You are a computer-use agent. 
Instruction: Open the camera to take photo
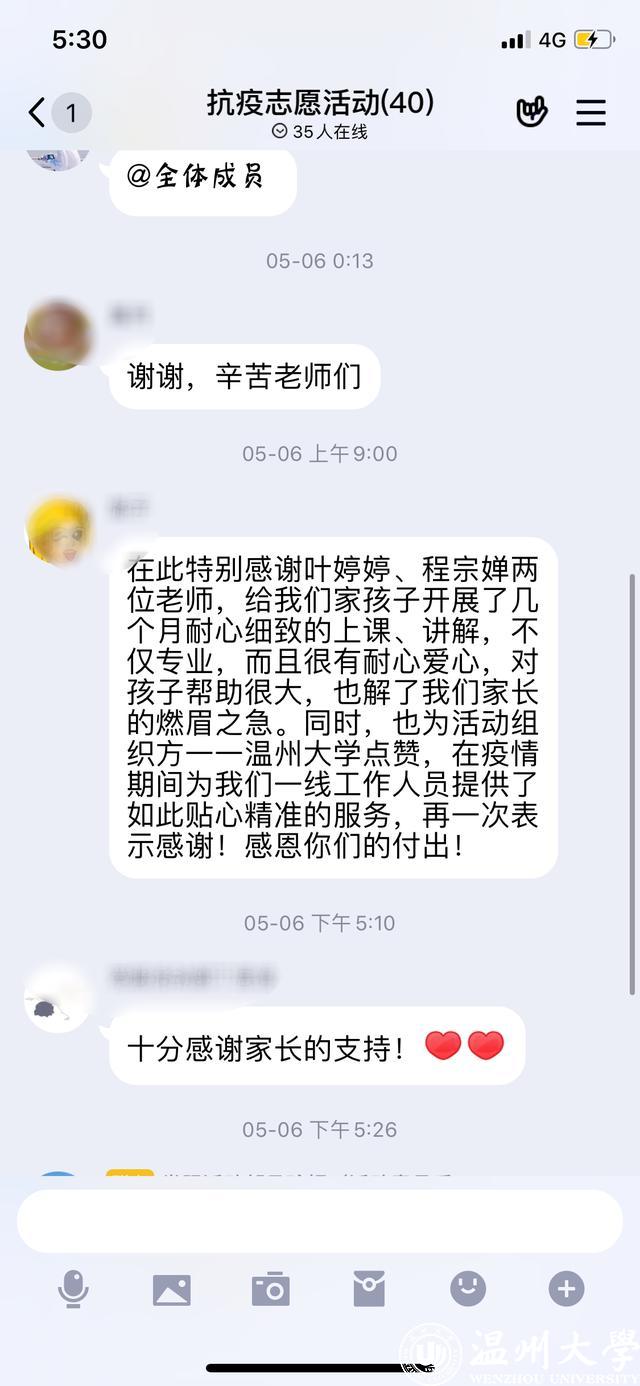270,1290
